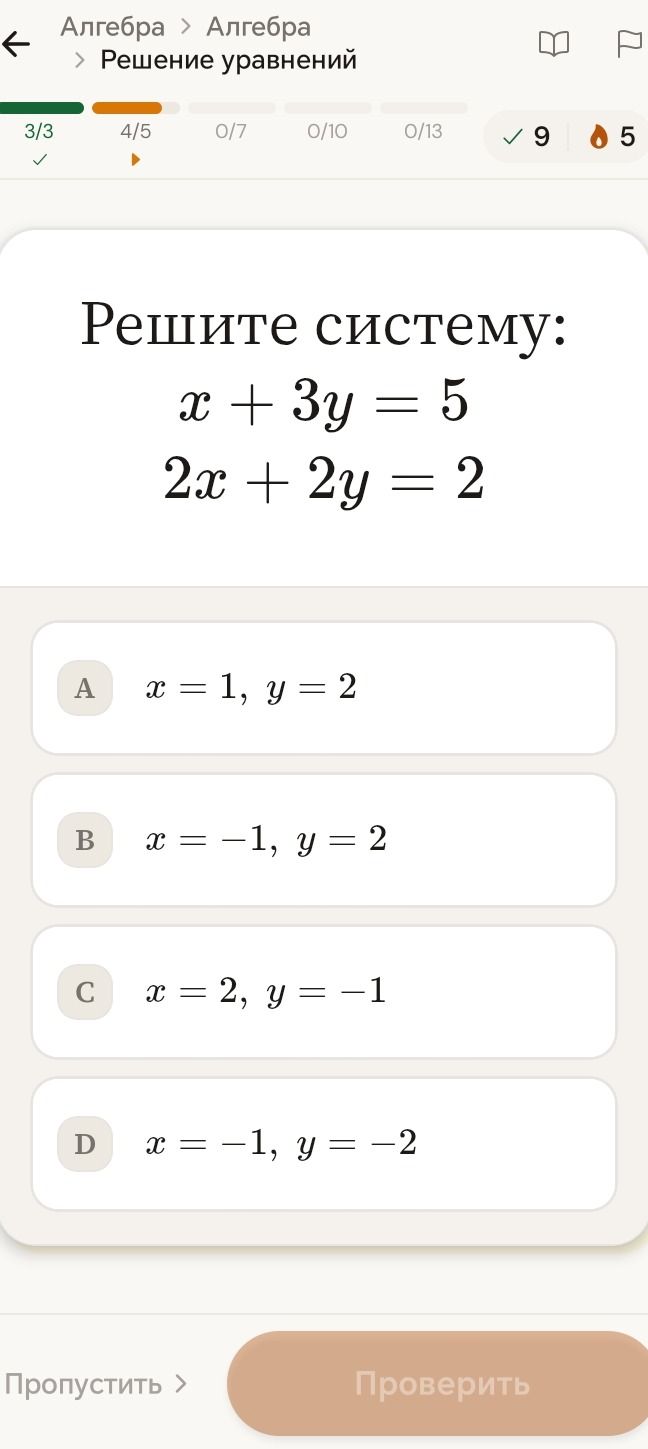Tap the Проверить button
Viewport: 648px width, 1449px height.
pyautogui.click(x=440, y=1384)
